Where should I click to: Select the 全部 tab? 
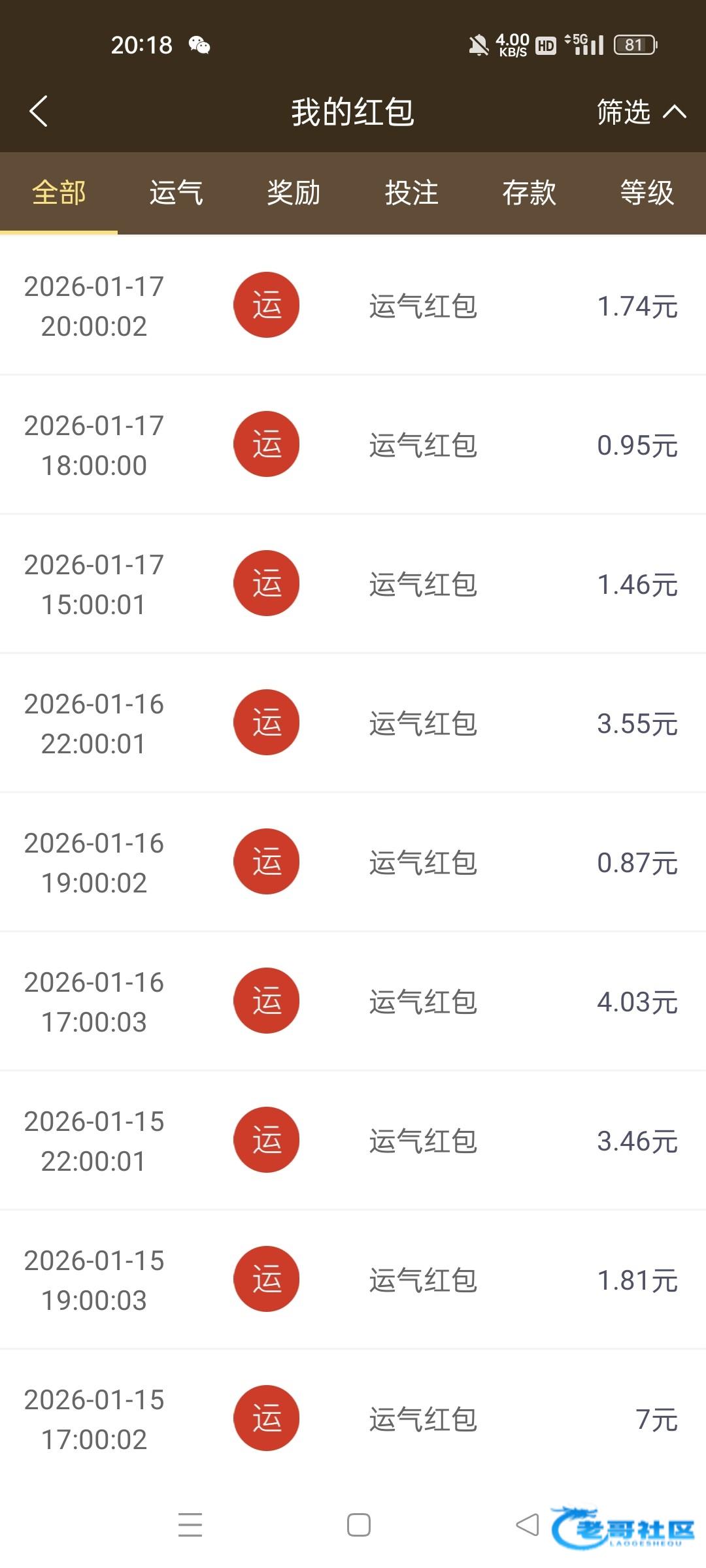point(59,193)
